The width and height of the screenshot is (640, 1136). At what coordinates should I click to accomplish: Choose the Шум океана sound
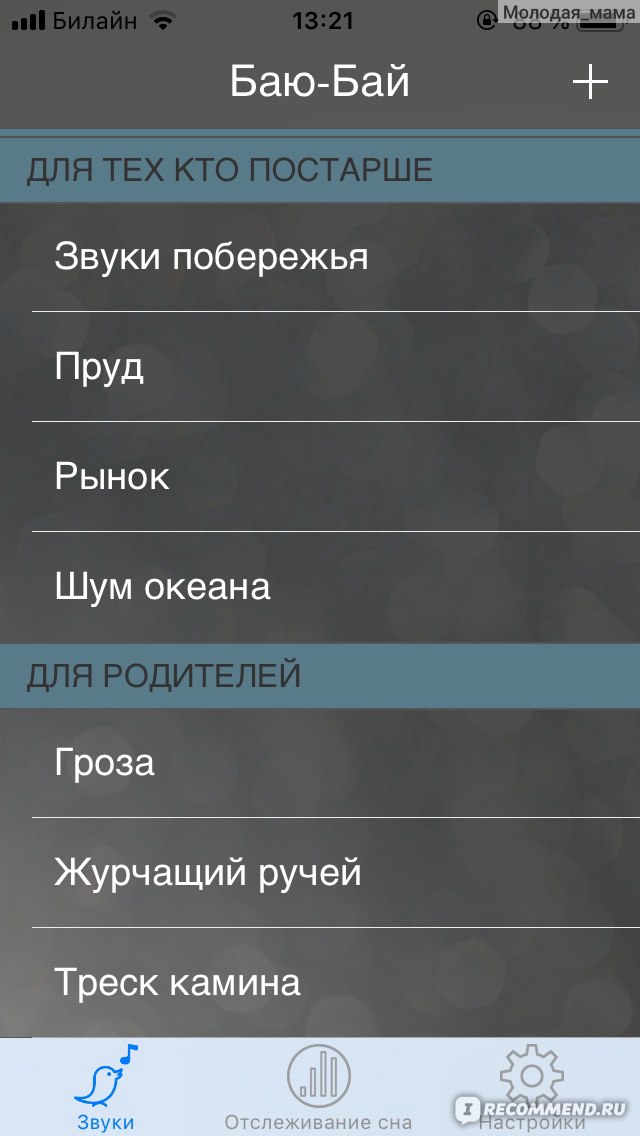point(320,587)
